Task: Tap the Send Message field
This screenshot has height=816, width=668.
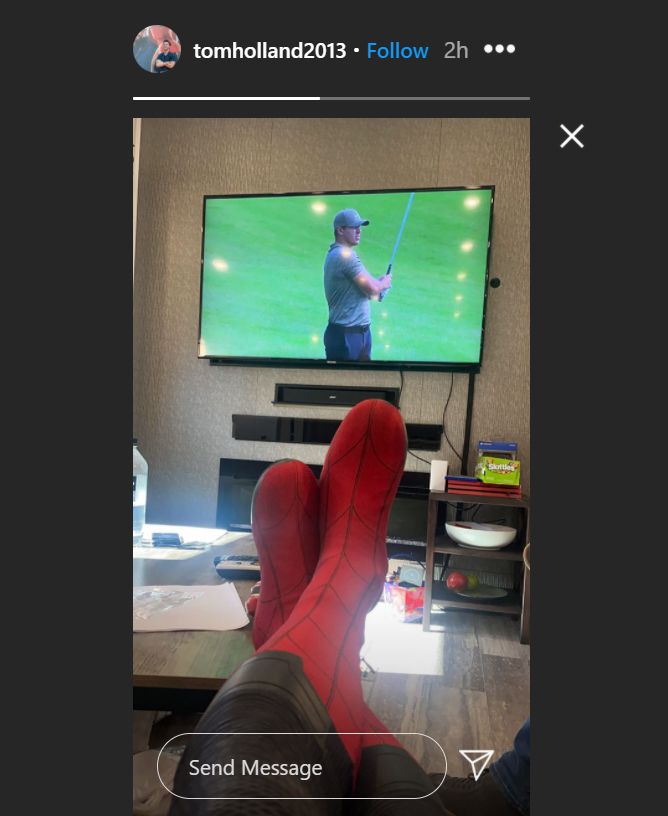Action: pyautogui.click(x=301, y=767)
